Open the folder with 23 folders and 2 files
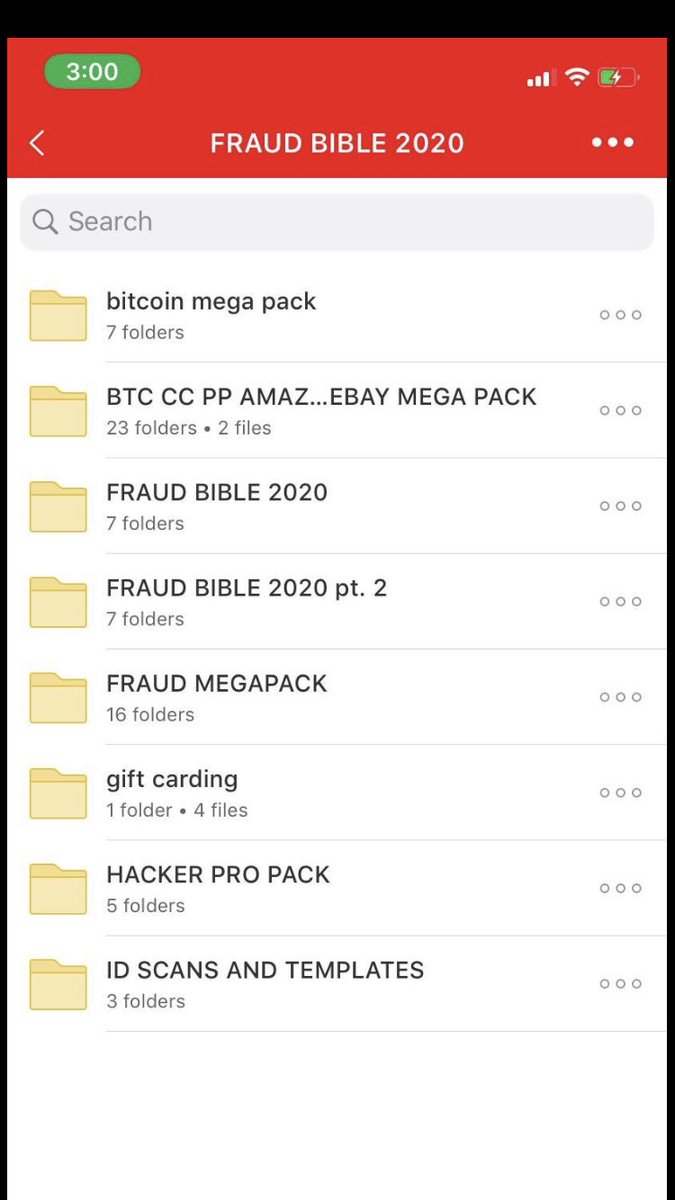This screenshot has width=675, height=1200. (x=337, y=411)
